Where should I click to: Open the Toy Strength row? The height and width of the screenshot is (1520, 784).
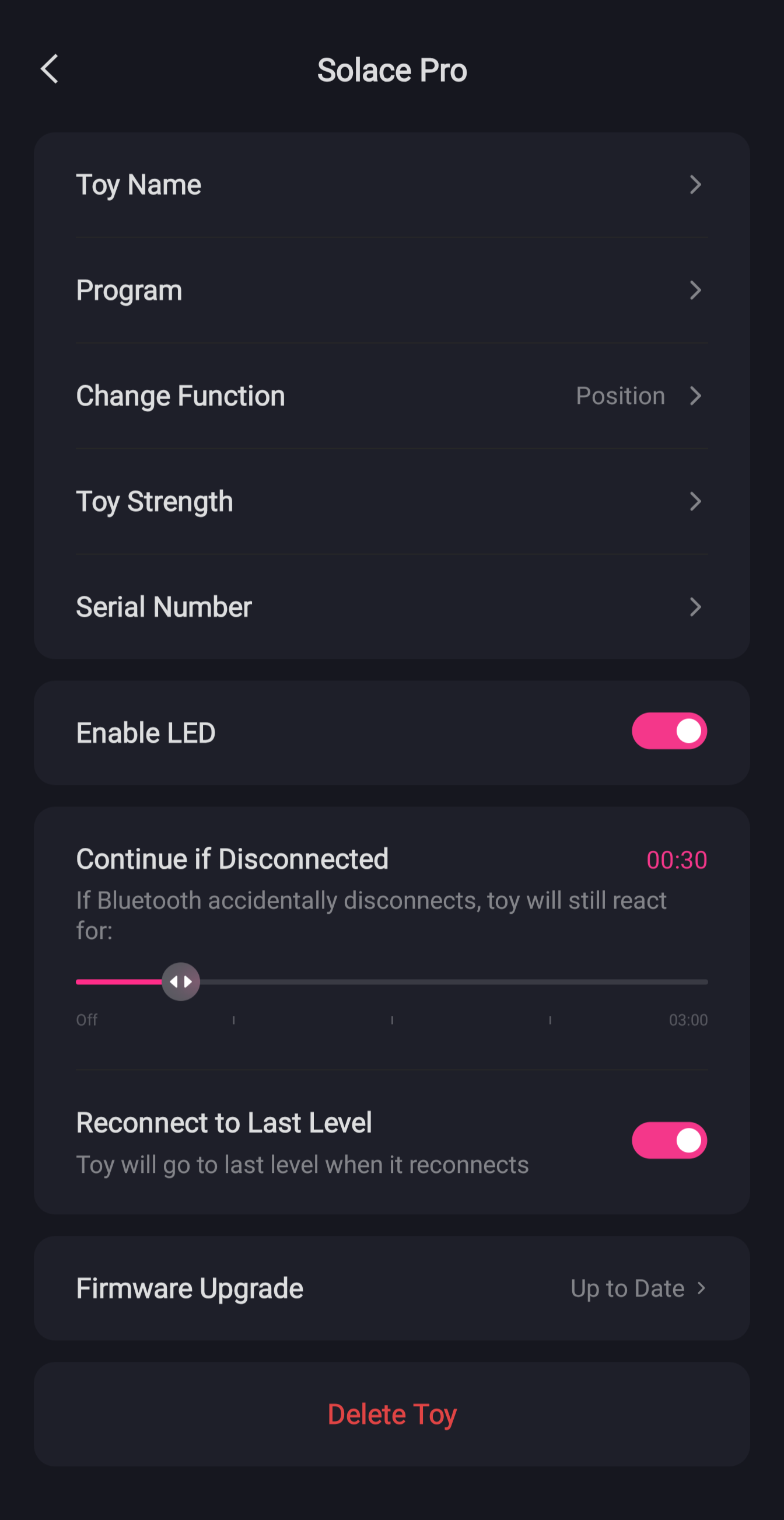(x=391, y=502)
